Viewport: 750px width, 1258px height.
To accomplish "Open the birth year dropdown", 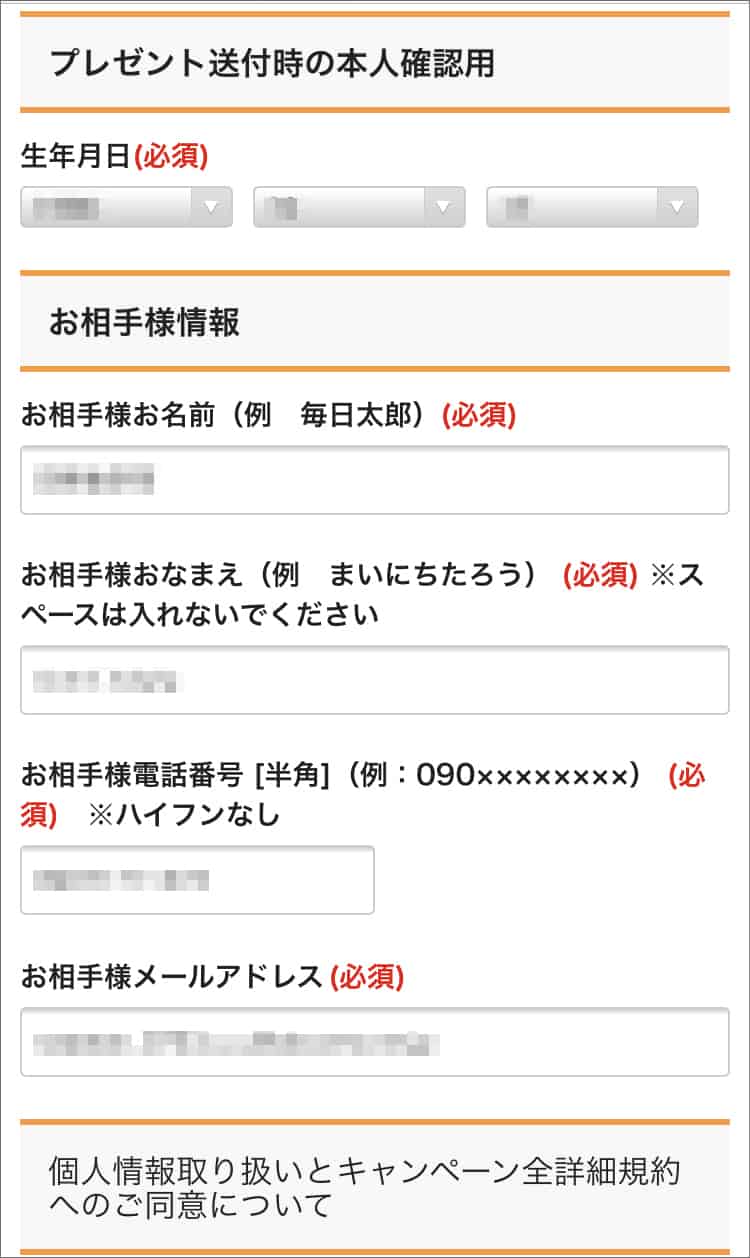I will 126,207.
